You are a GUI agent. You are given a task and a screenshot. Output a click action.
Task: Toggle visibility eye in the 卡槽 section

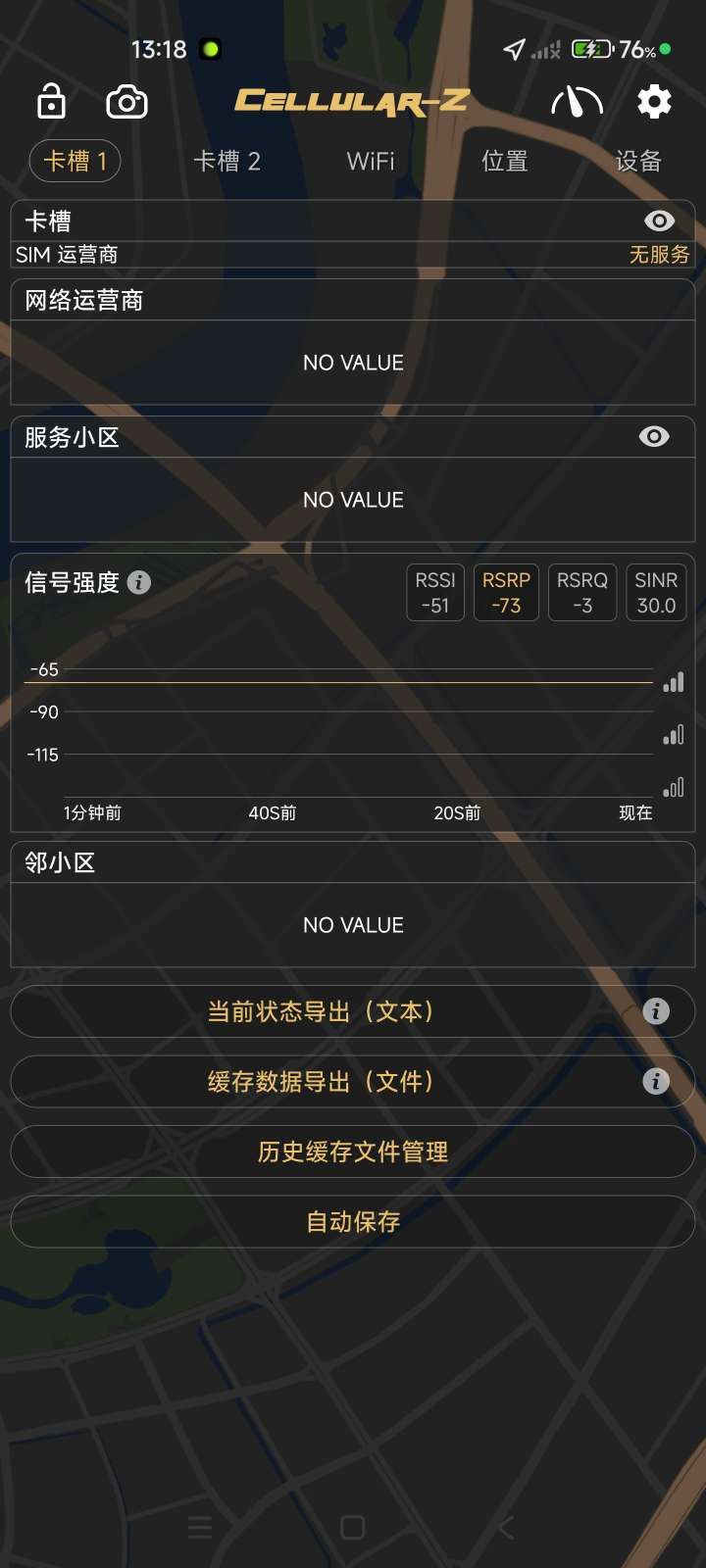(659, 221)
